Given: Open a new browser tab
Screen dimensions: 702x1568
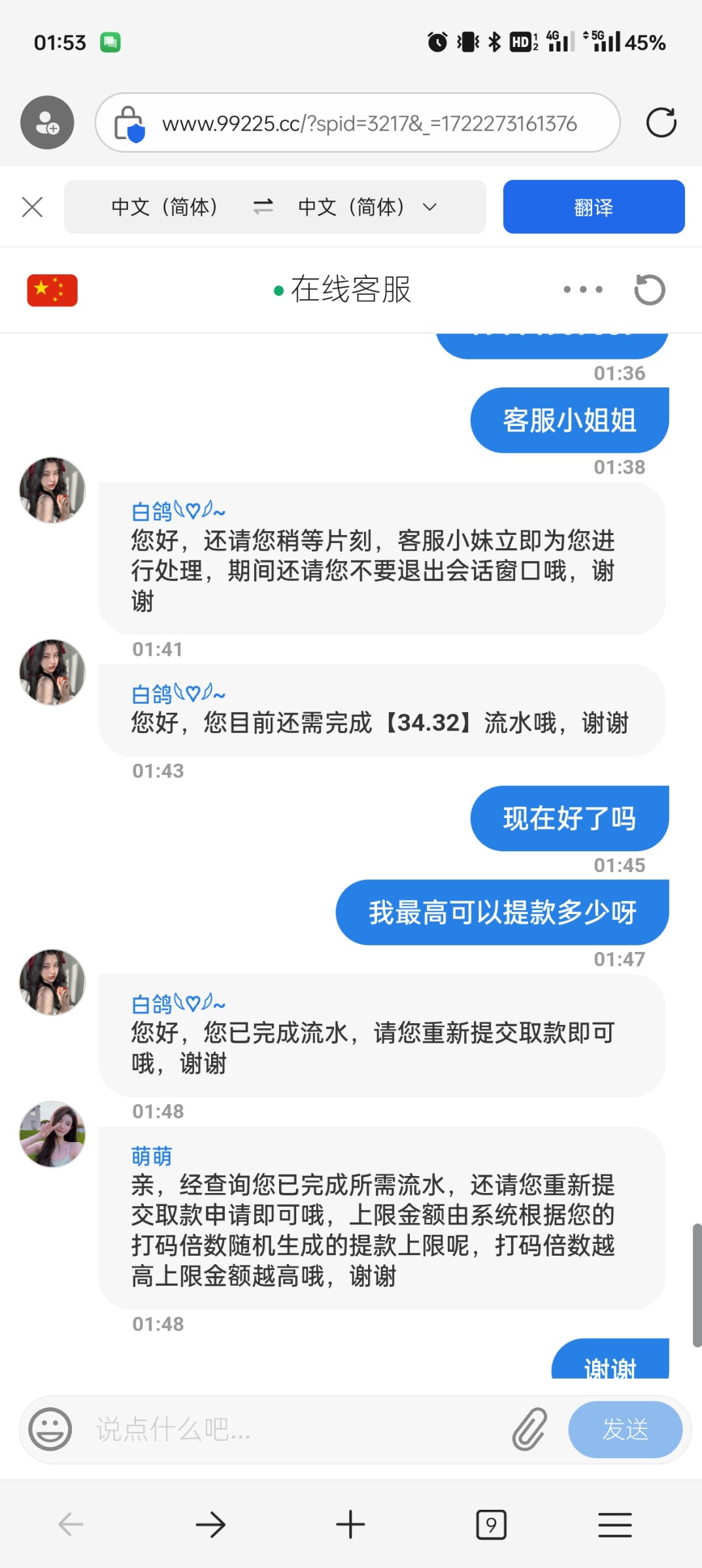Looking at the screenshot, I should tap(350, 1525).
